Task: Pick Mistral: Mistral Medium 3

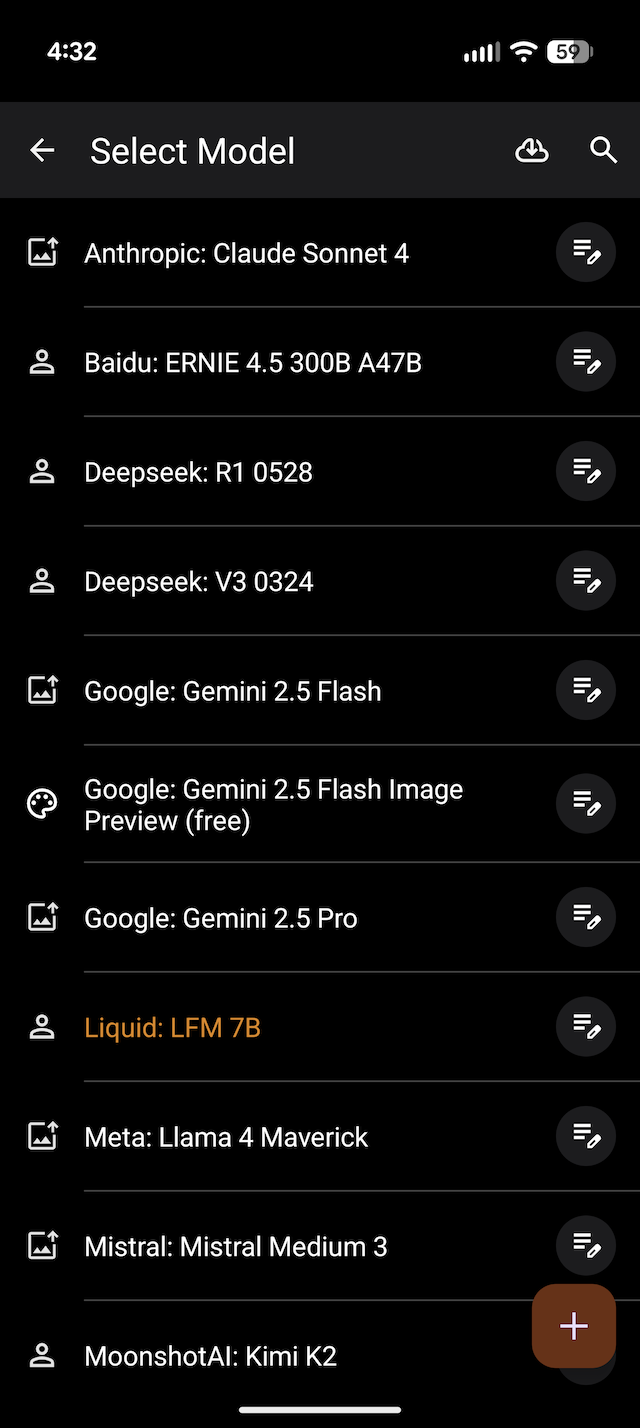Action: (235, 1247)
